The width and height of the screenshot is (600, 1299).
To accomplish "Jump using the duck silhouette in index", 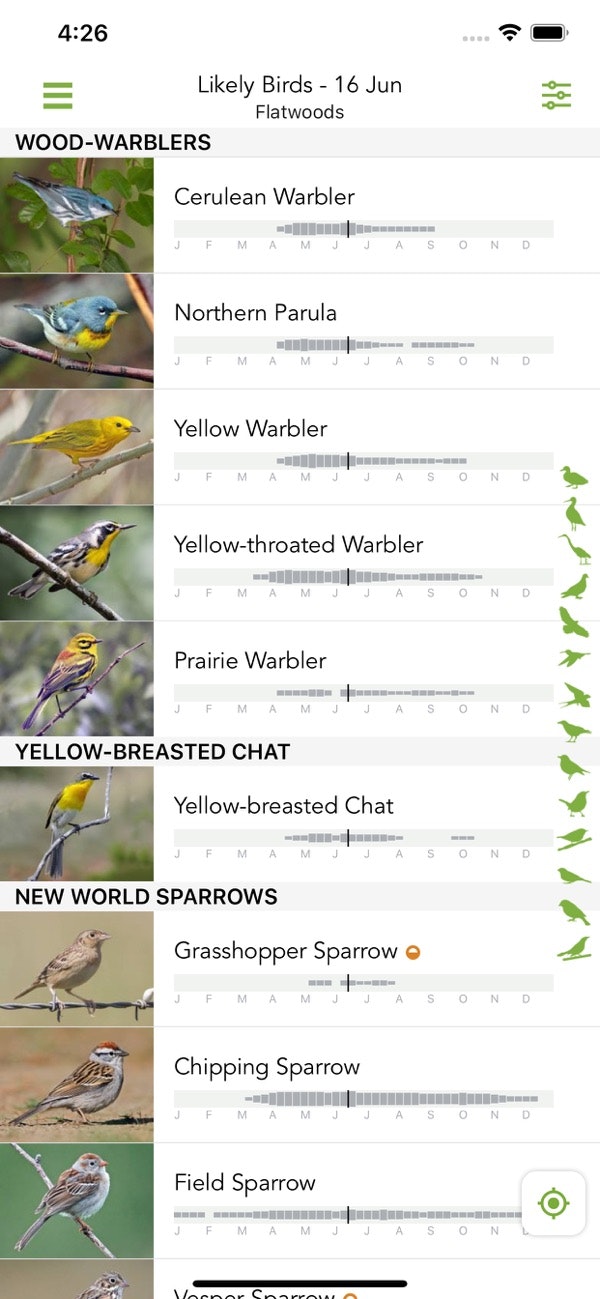I will (573, 477).
